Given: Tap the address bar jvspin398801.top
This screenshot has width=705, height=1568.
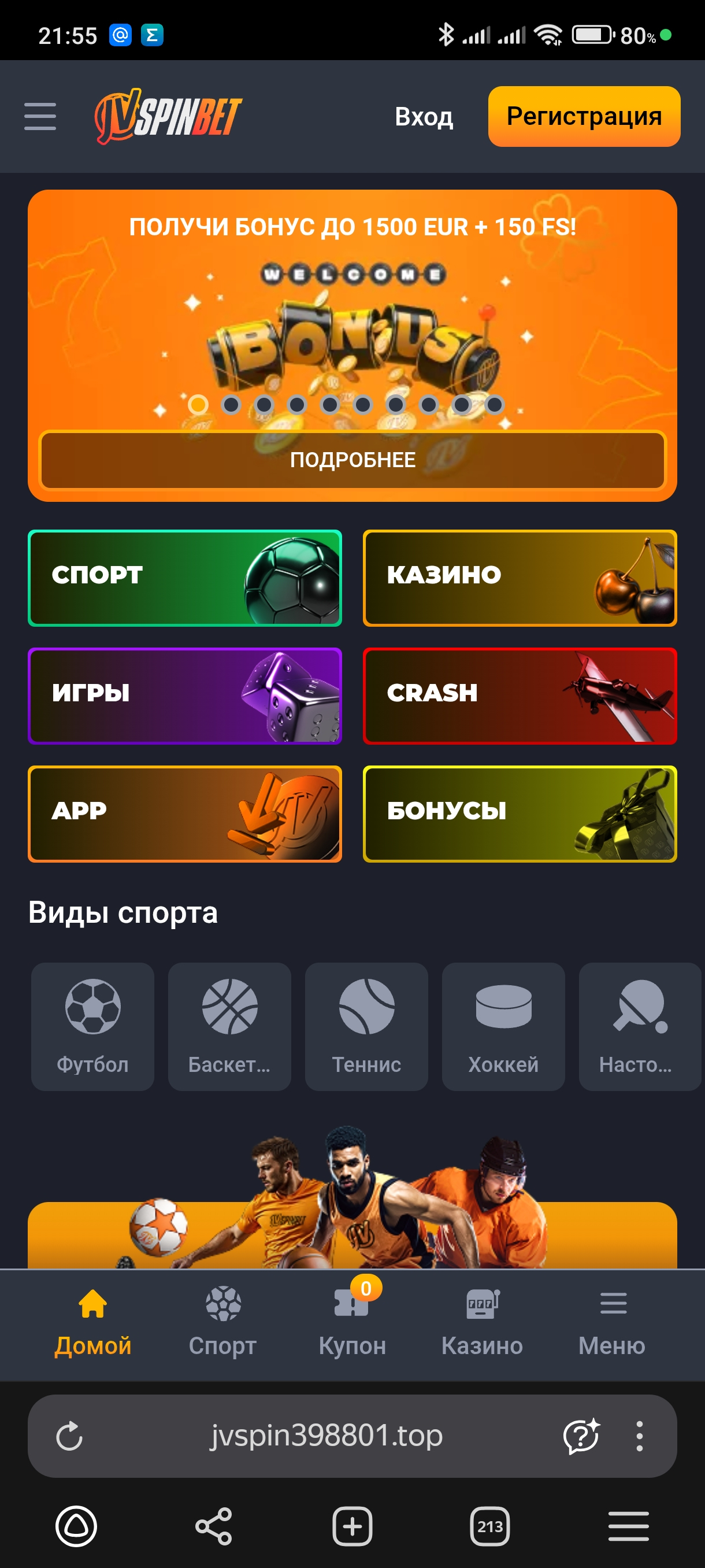Looking at the screenshot, I should pyautogui.click(x=326, y=1436).
